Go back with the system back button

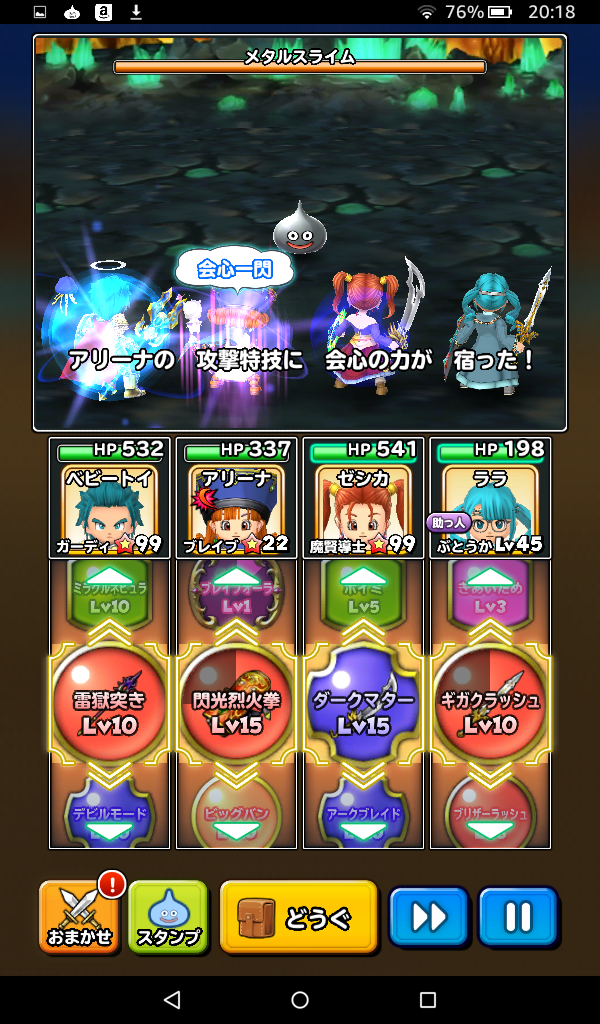[172, 1000]
